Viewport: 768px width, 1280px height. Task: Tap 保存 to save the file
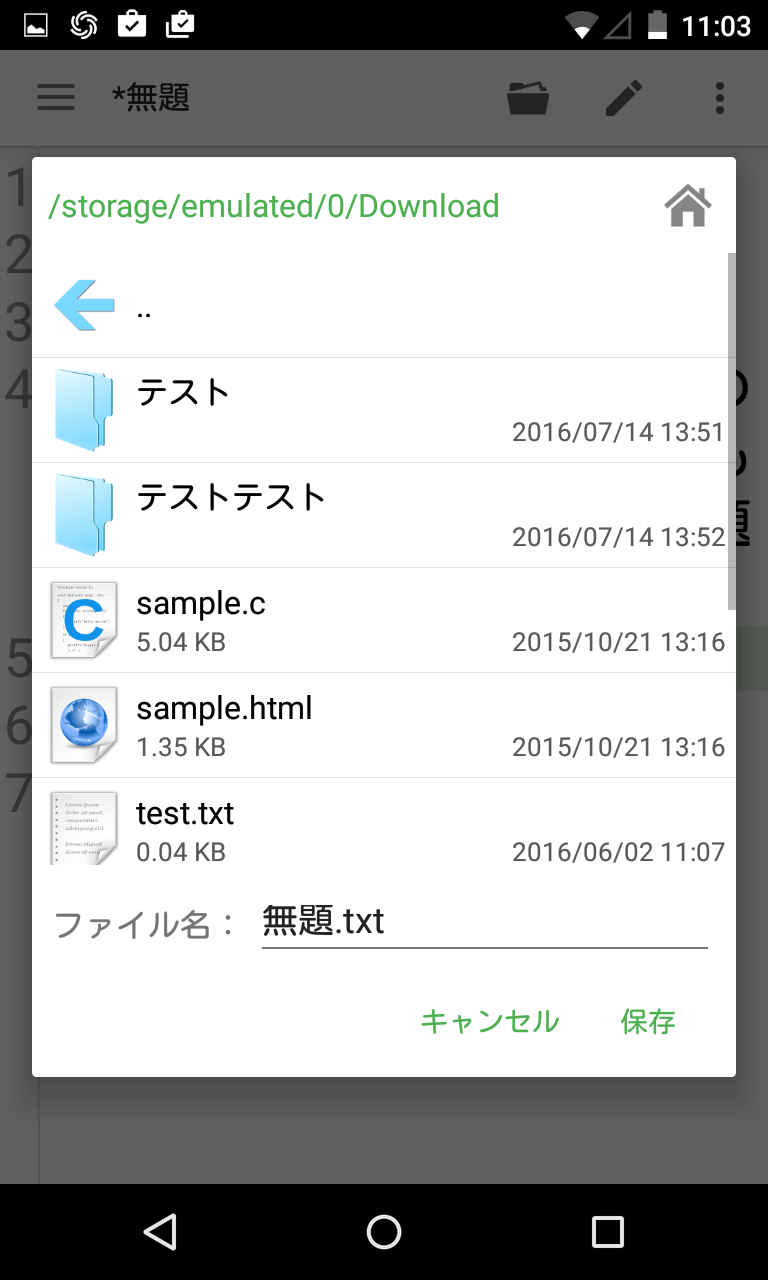[x=648, y=1022]
